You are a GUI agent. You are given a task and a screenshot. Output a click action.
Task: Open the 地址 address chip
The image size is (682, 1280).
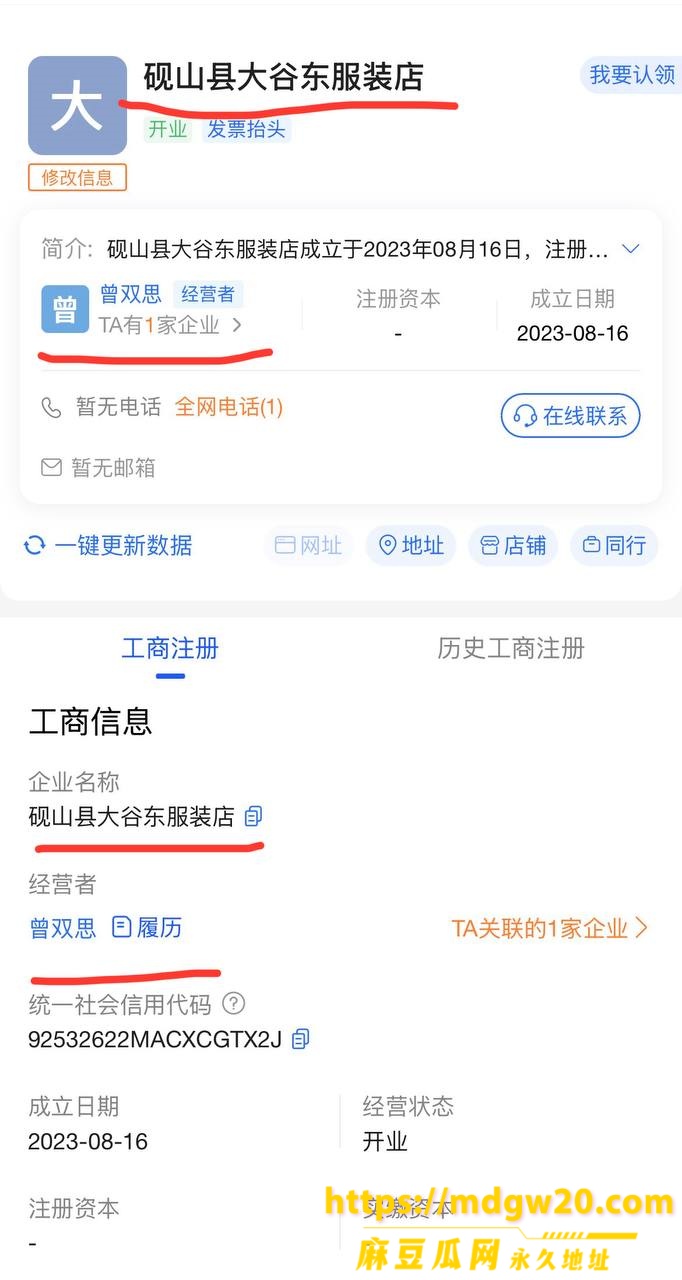[x=411, y=545]
